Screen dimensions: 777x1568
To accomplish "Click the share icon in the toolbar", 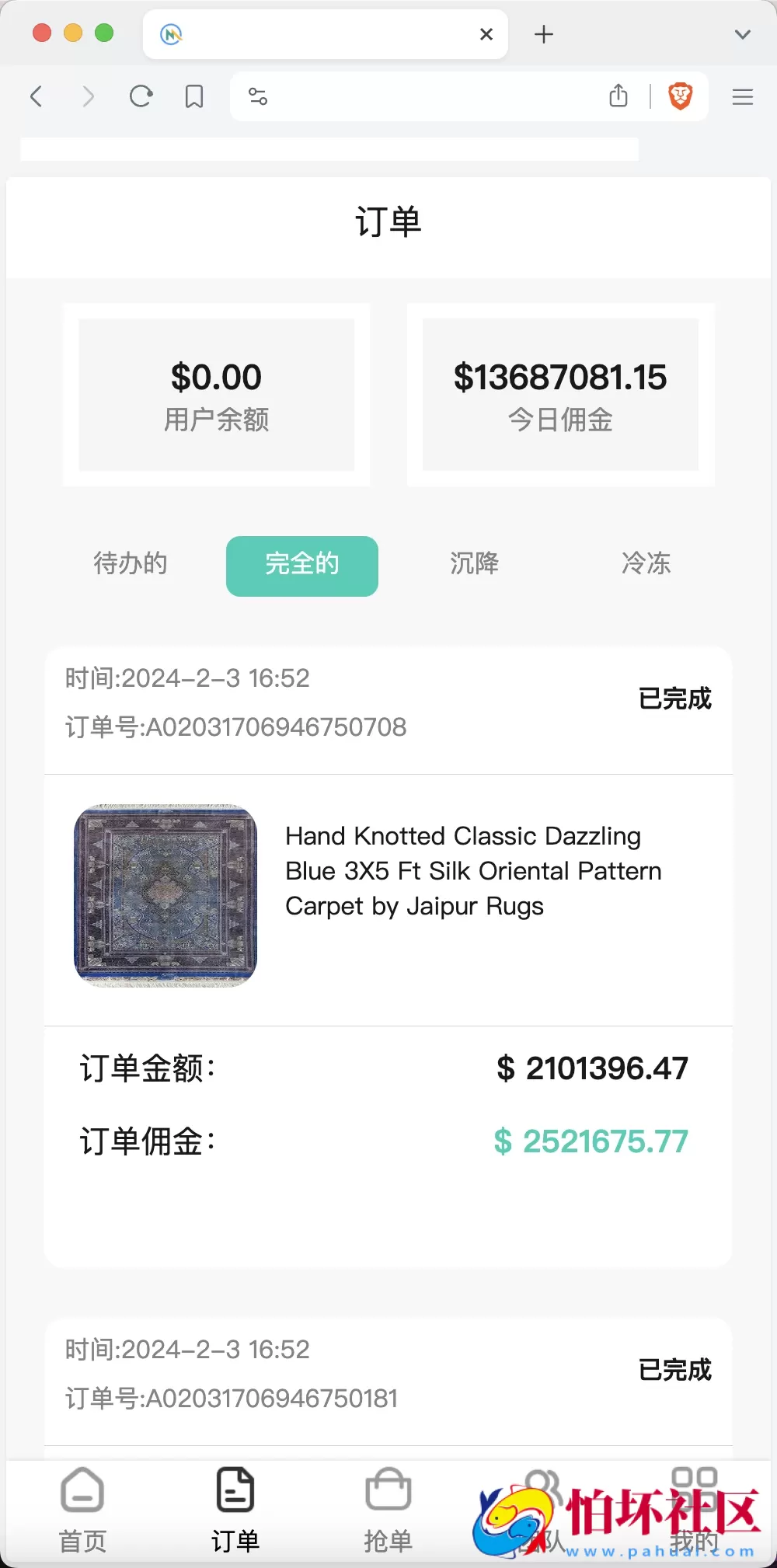I will tap(618, 96).
